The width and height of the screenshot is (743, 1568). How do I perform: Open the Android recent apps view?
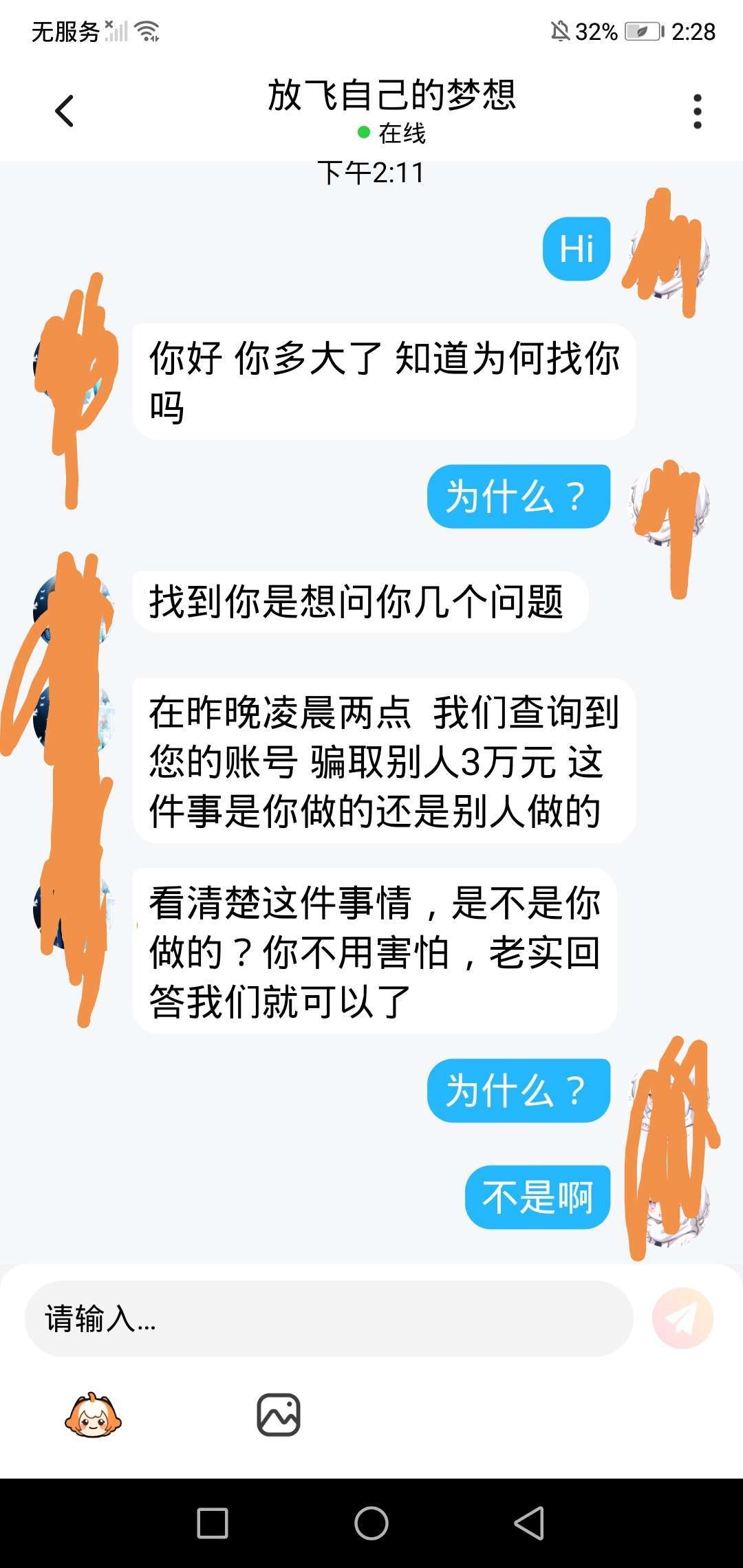pos(213,1523)
